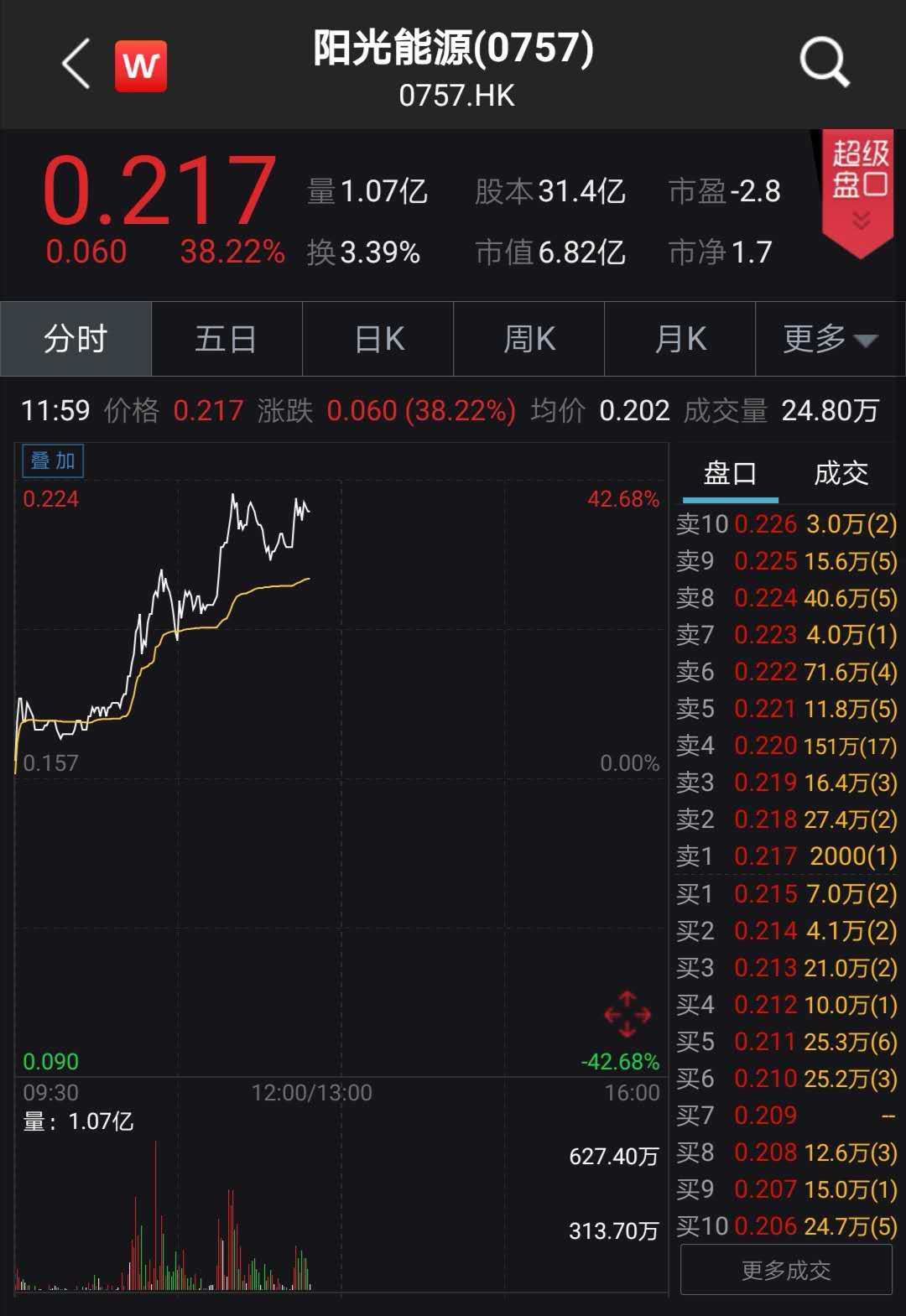The image size is (906, 1316).
Task: Switch to the 成交 trades tab
Action: (x=841, y=474)
